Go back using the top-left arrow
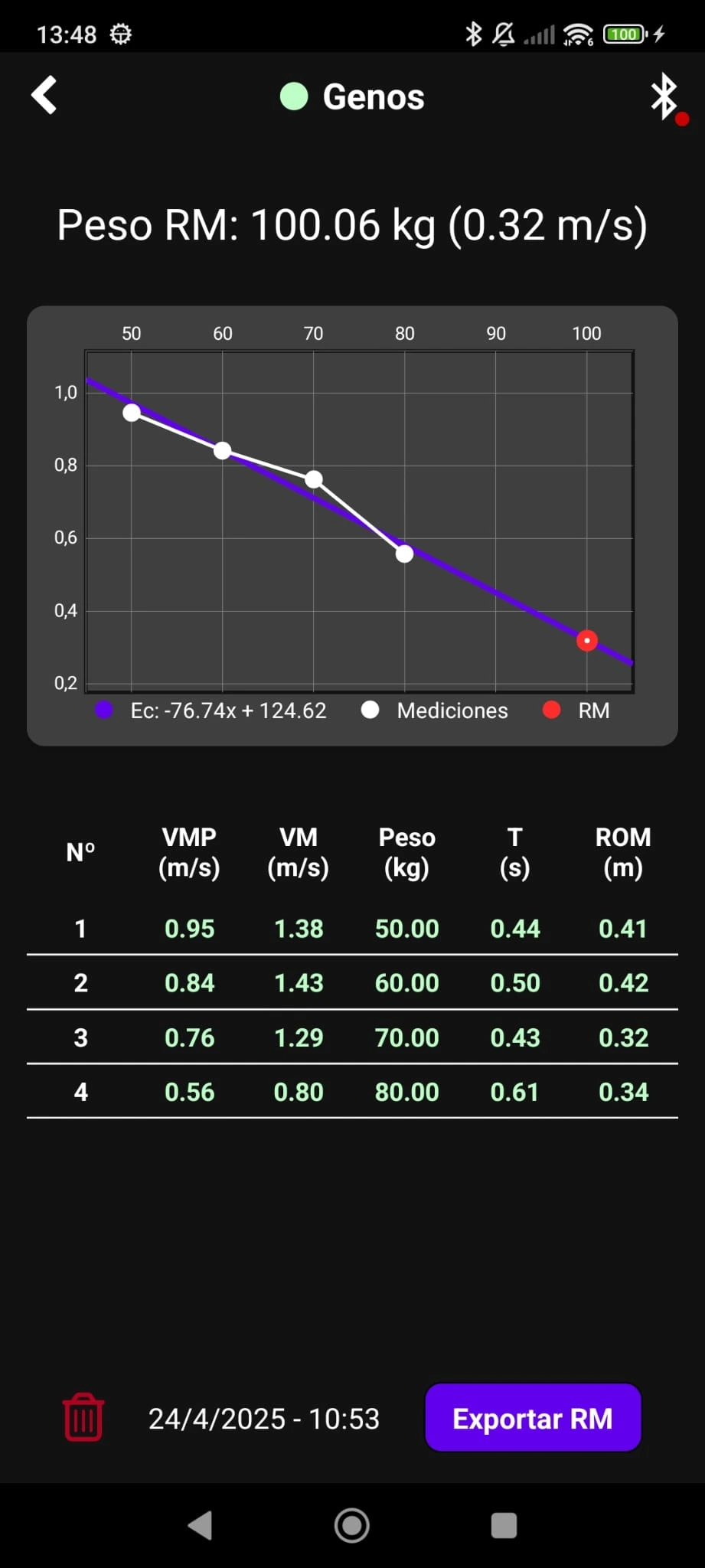This screenshot has width=705, height=1568. (x=44, y=96)
